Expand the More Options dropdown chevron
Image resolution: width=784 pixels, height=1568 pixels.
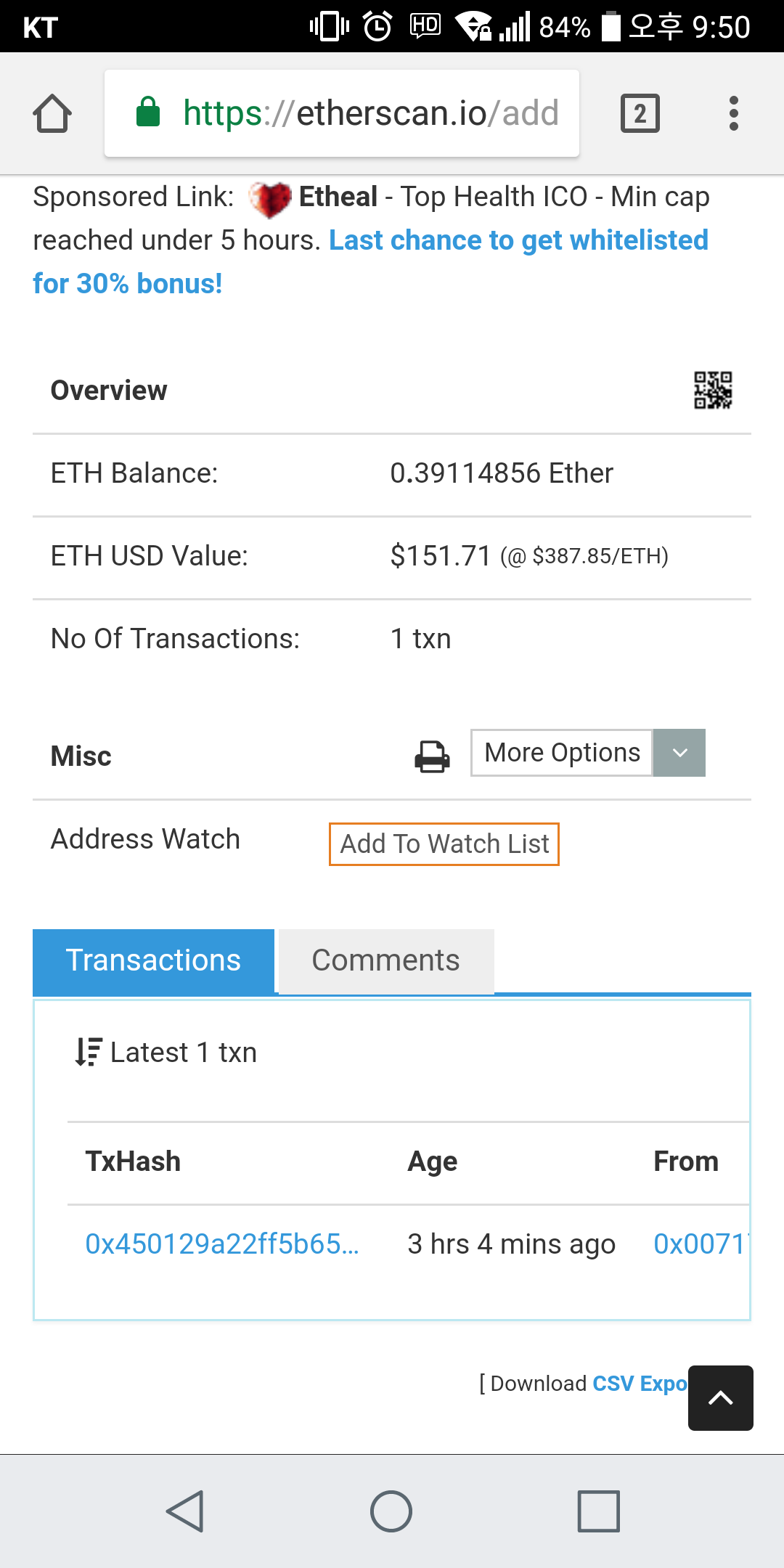coord(679,753)
